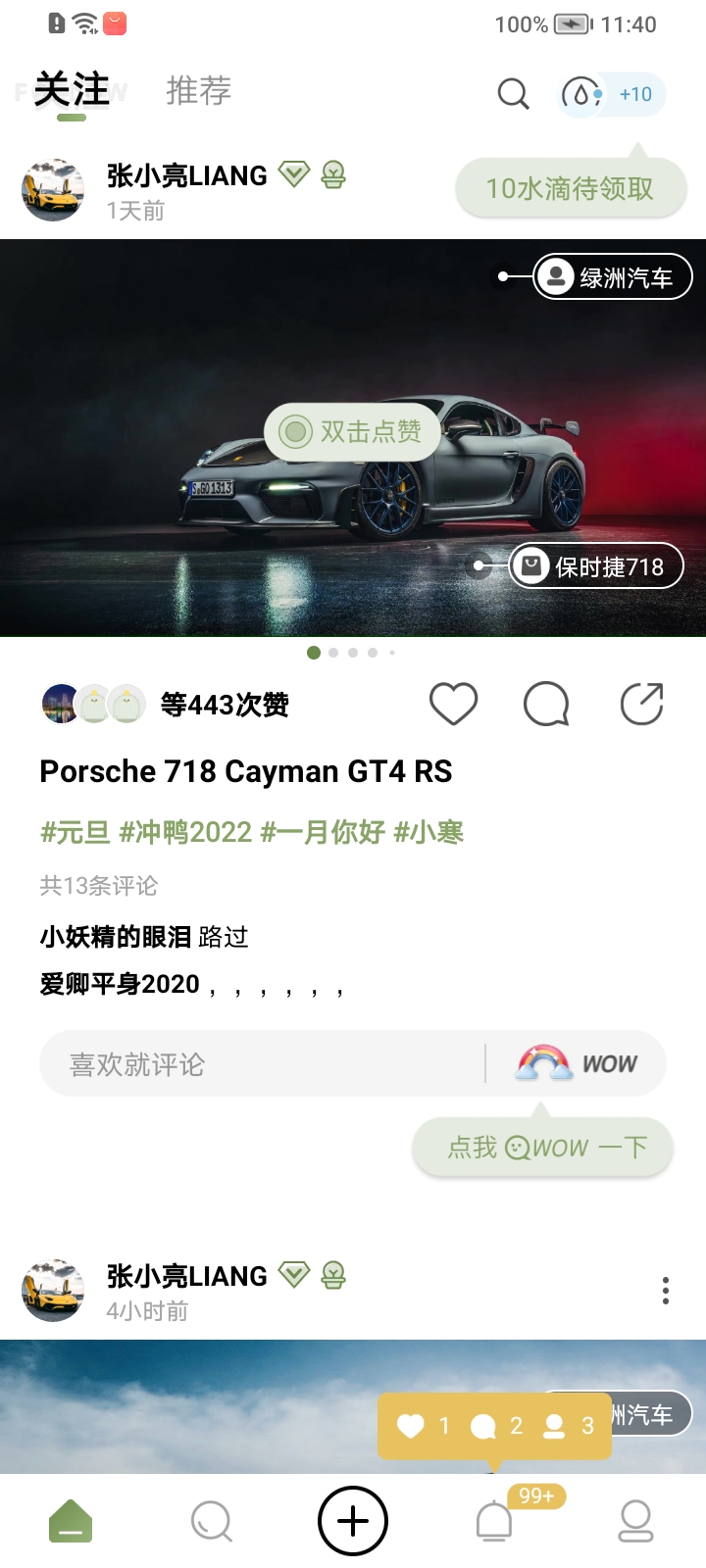The height and width of the screenshot is (1568, 706).
Task: Open the profile tab in bottom navigation
Action: pyautogui.click(x=635, y=1521)
